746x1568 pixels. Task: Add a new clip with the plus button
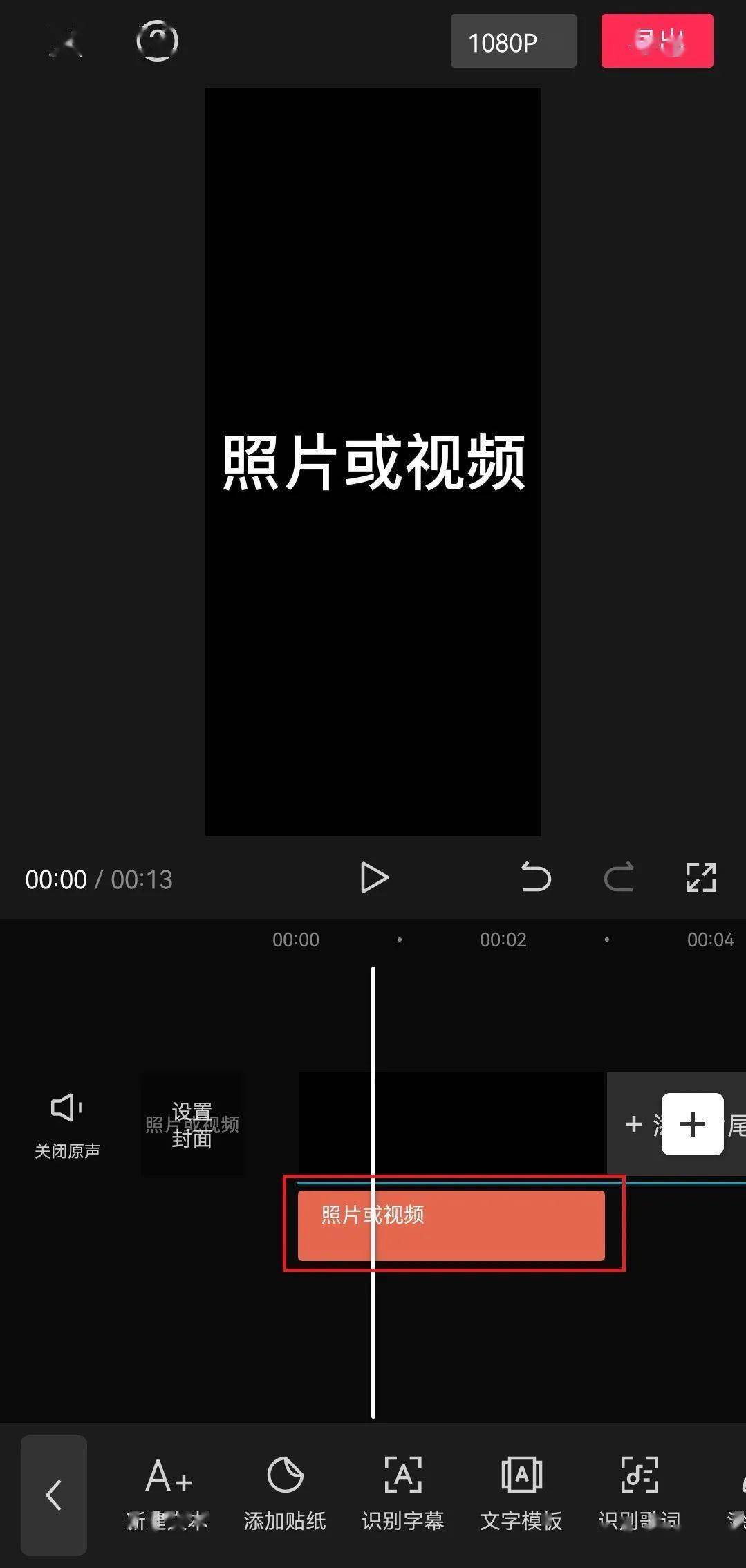tap(692, 1124)
